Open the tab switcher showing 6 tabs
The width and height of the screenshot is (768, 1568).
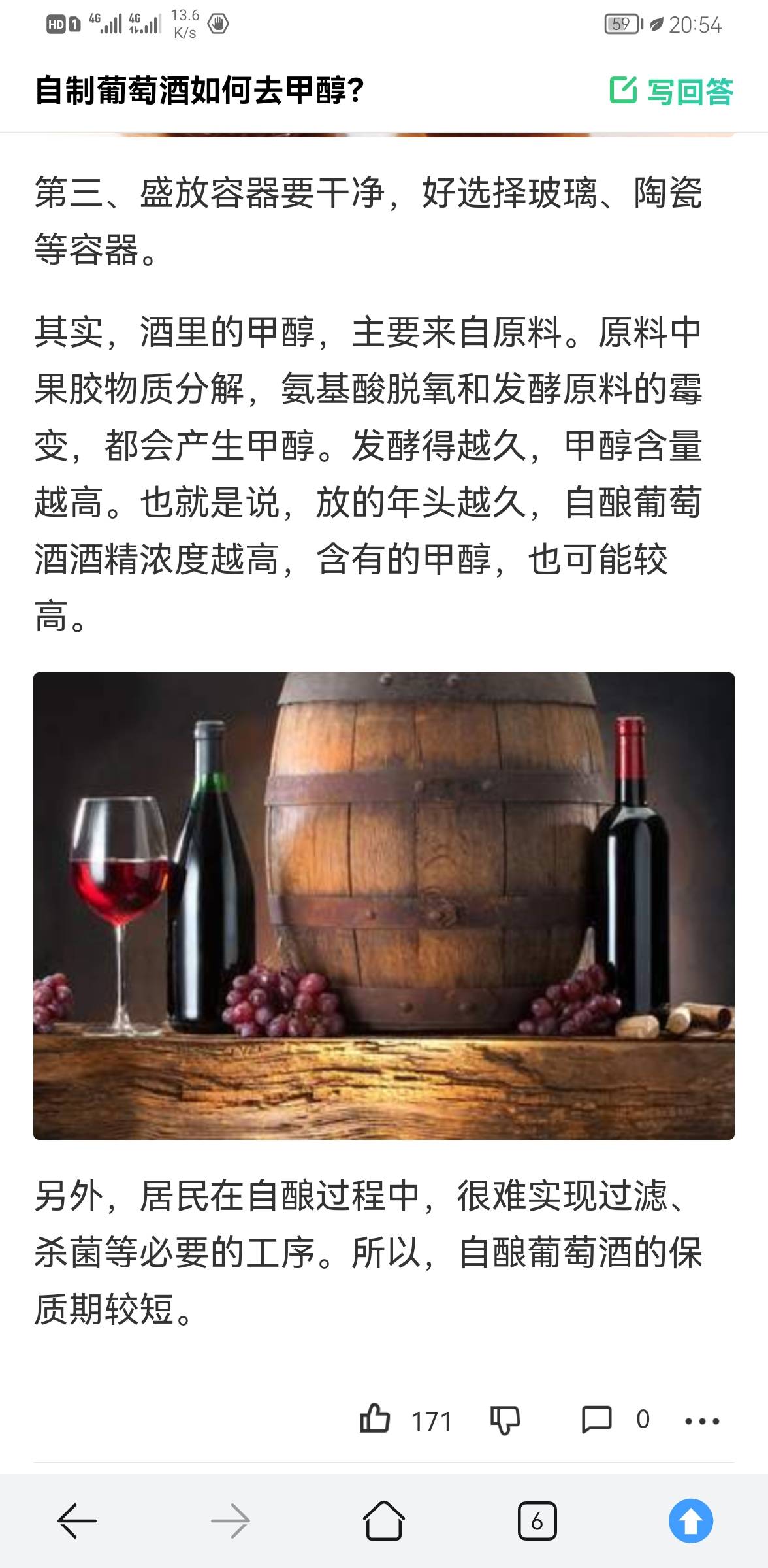tap(537, 1521)
